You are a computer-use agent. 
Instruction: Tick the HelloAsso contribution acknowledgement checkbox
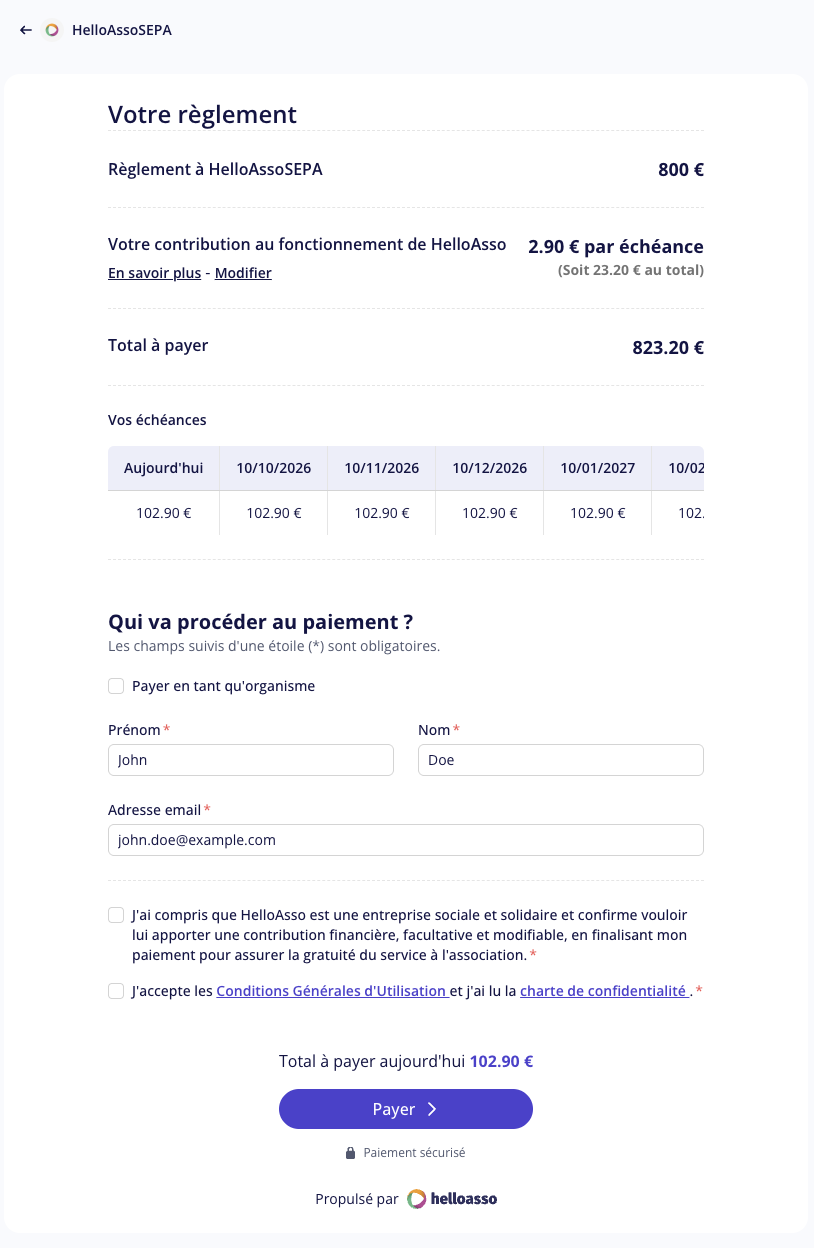click(116, 915)
